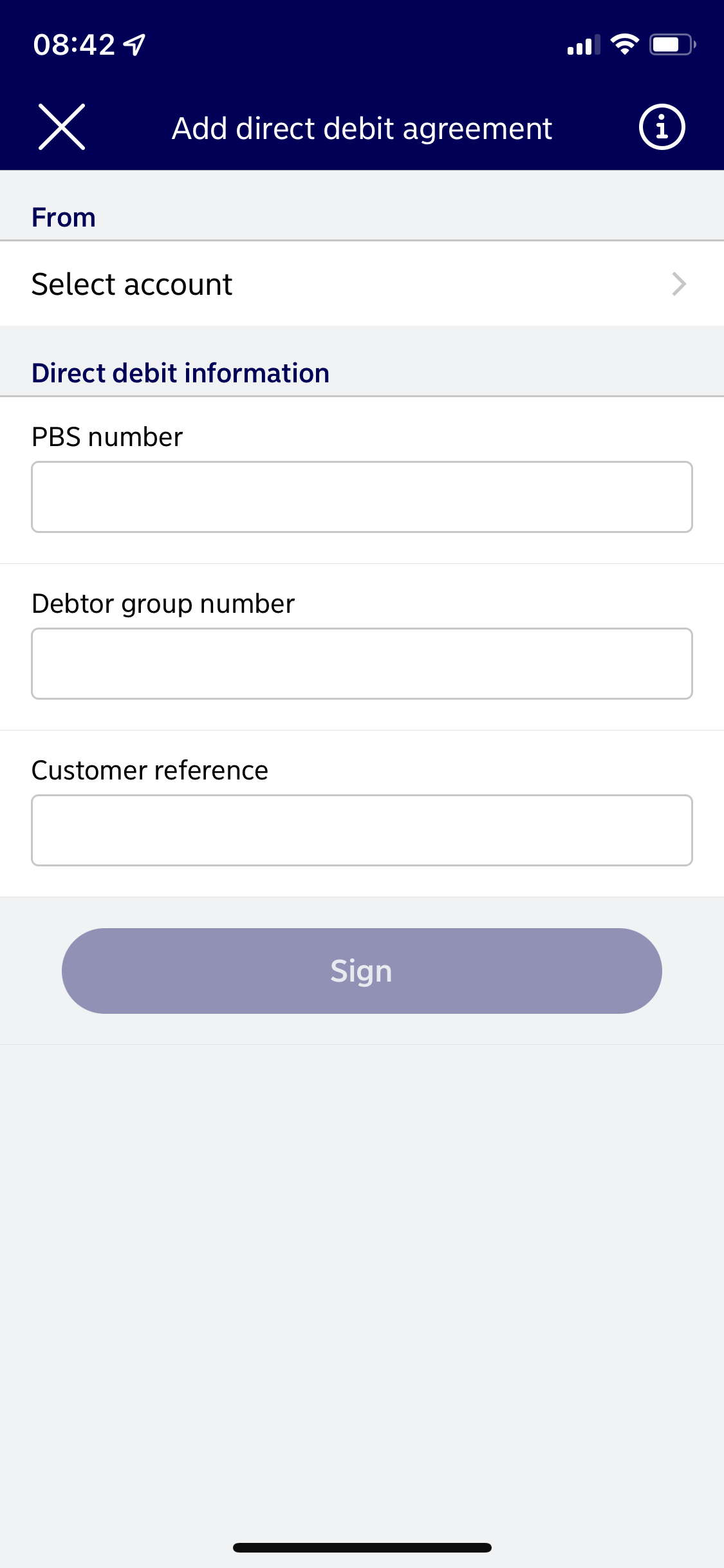Tap the Debtor group number field
The image size is (724, 1568).
(x=362, y=664)
